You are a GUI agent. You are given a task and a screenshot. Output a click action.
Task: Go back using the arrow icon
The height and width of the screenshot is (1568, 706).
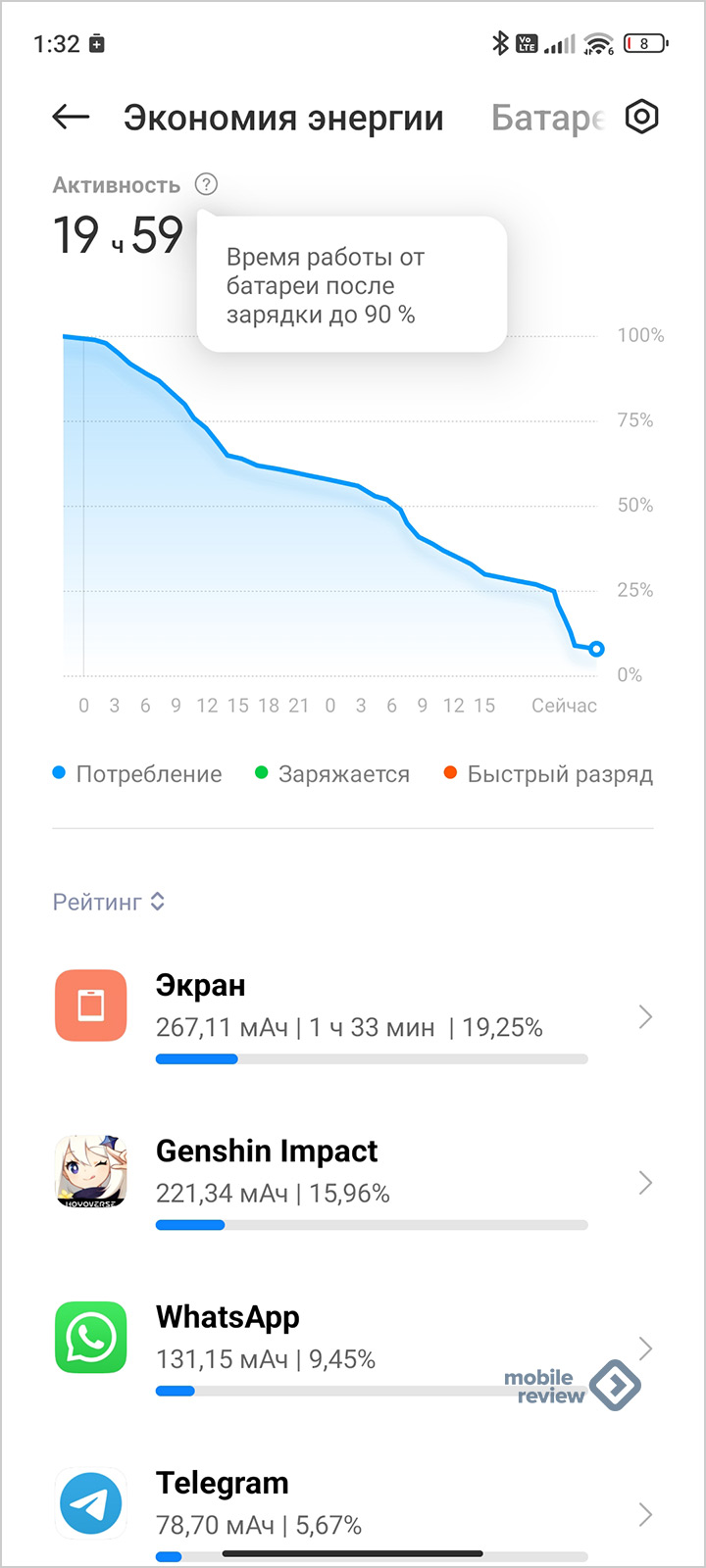coord(71,118)
